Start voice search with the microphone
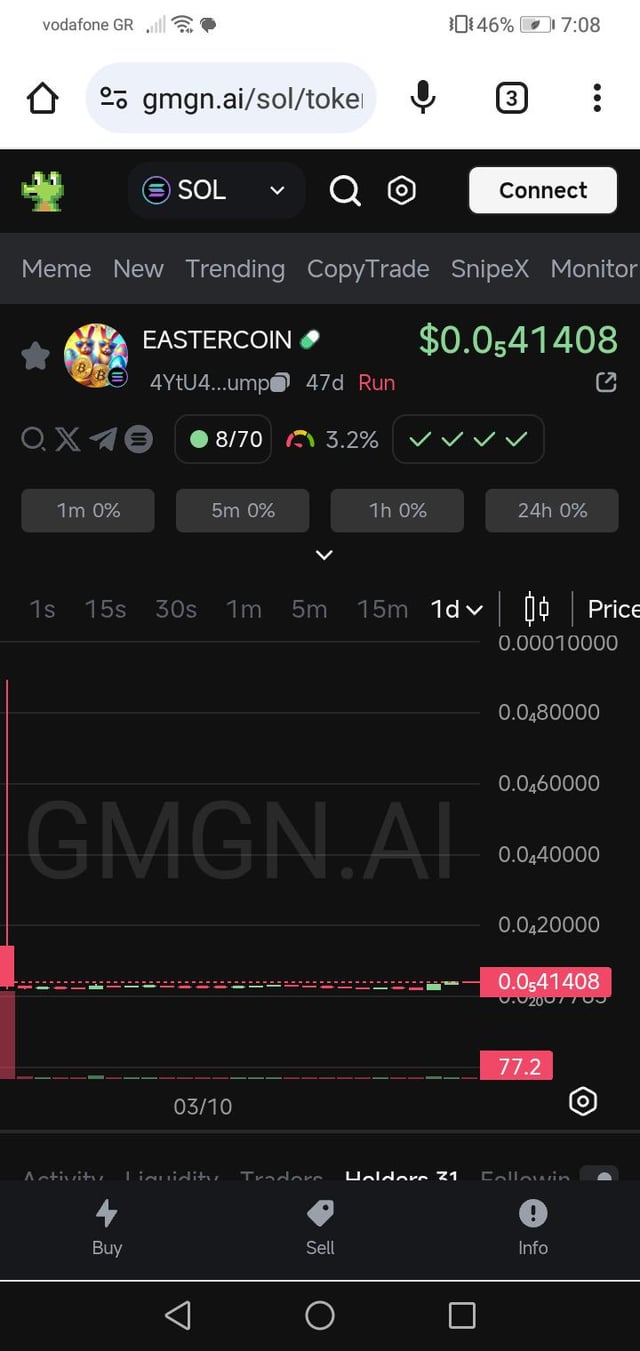This screenshot has height=1351, width=640. pyautogui.click(x=423, y=98)
